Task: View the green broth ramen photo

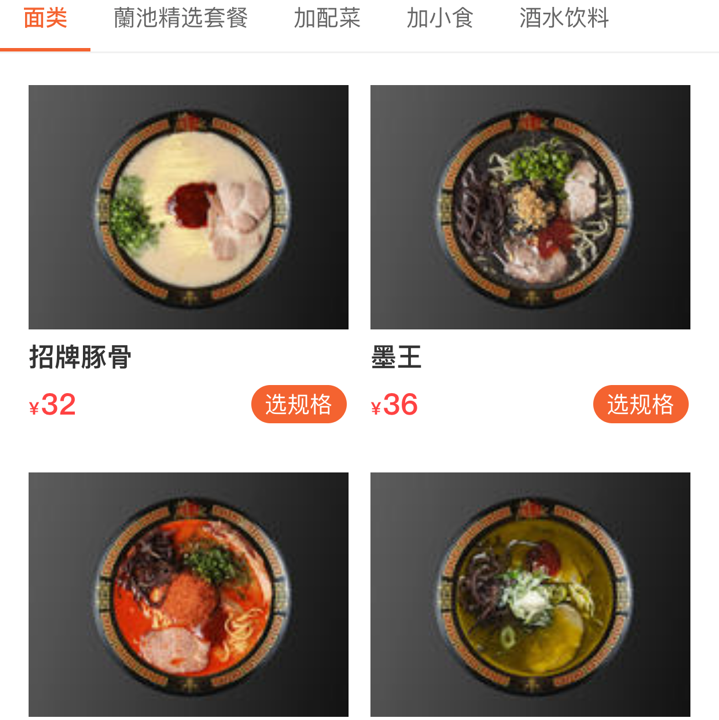Action: 530,594
